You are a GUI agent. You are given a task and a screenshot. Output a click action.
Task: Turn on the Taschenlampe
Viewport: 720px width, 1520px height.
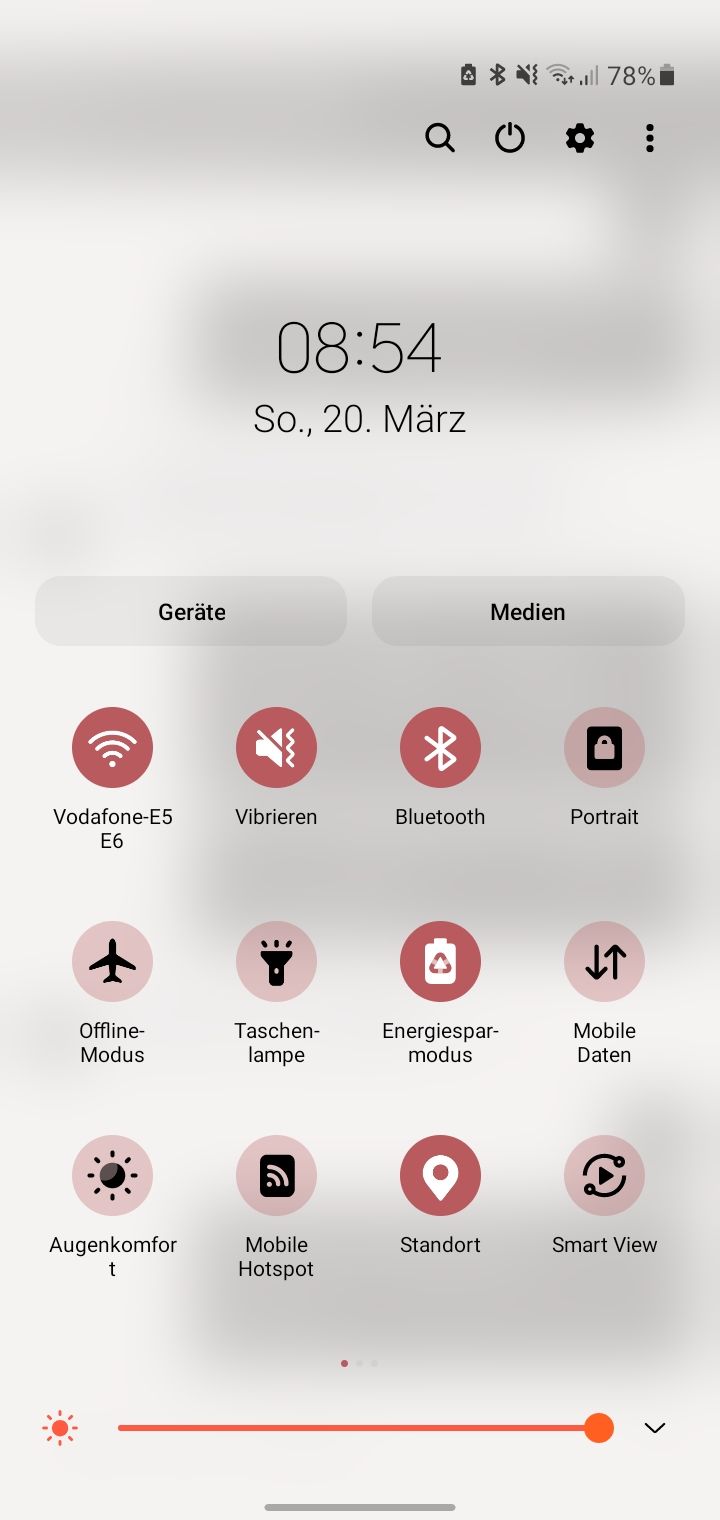click(x=276, y=961)
